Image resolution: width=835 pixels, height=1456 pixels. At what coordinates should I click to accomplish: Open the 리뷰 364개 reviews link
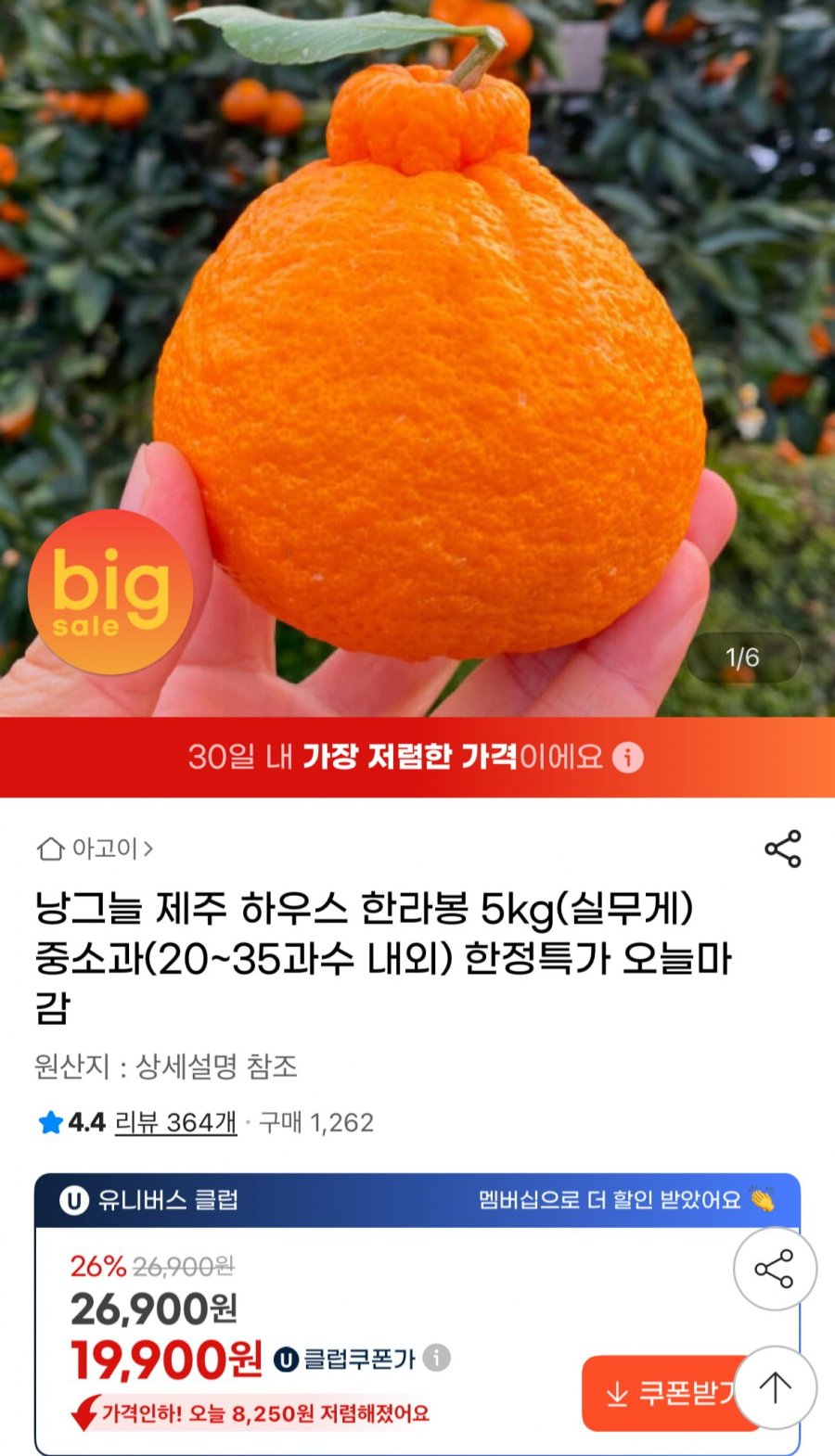(x=176, y=1123)
